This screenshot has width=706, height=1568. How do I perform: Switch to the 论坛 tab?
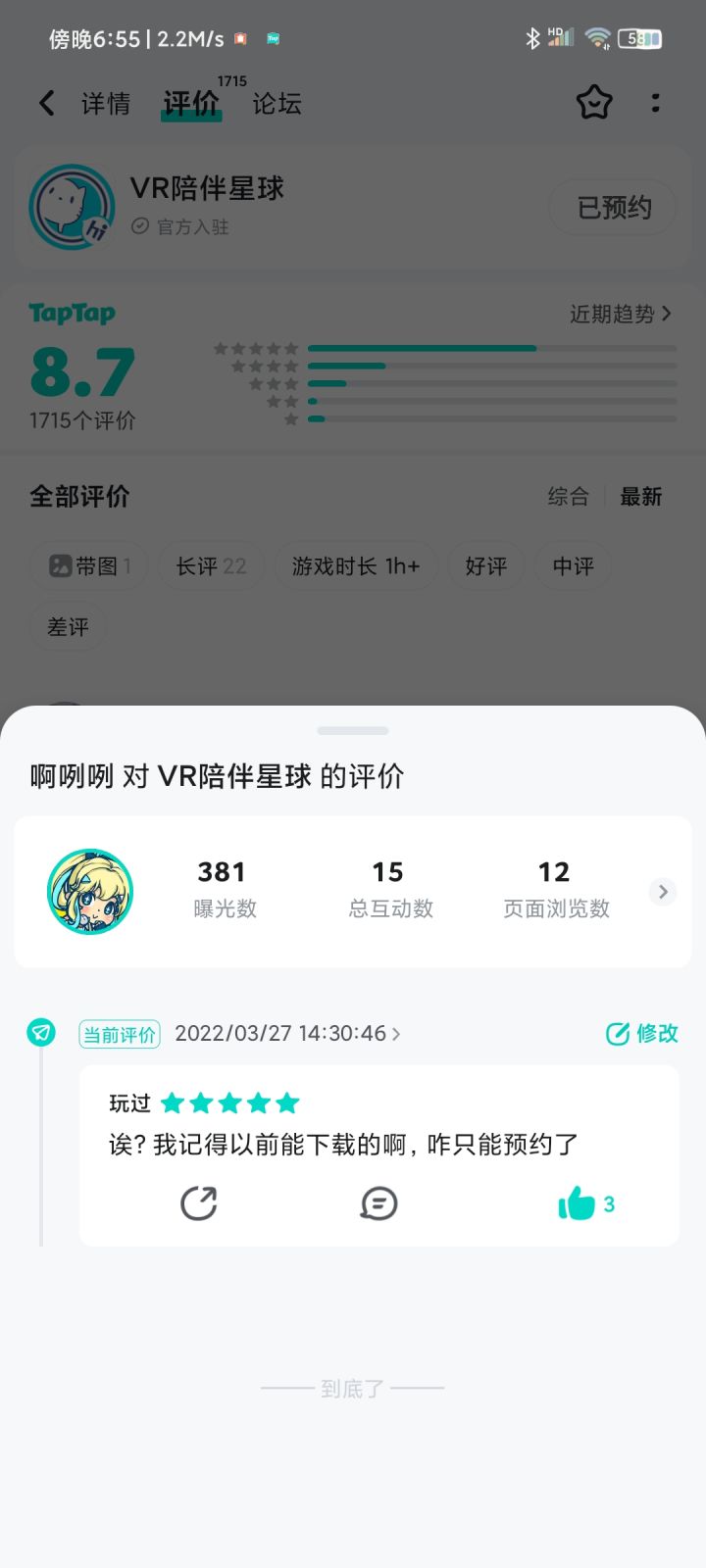pos(277,102)
